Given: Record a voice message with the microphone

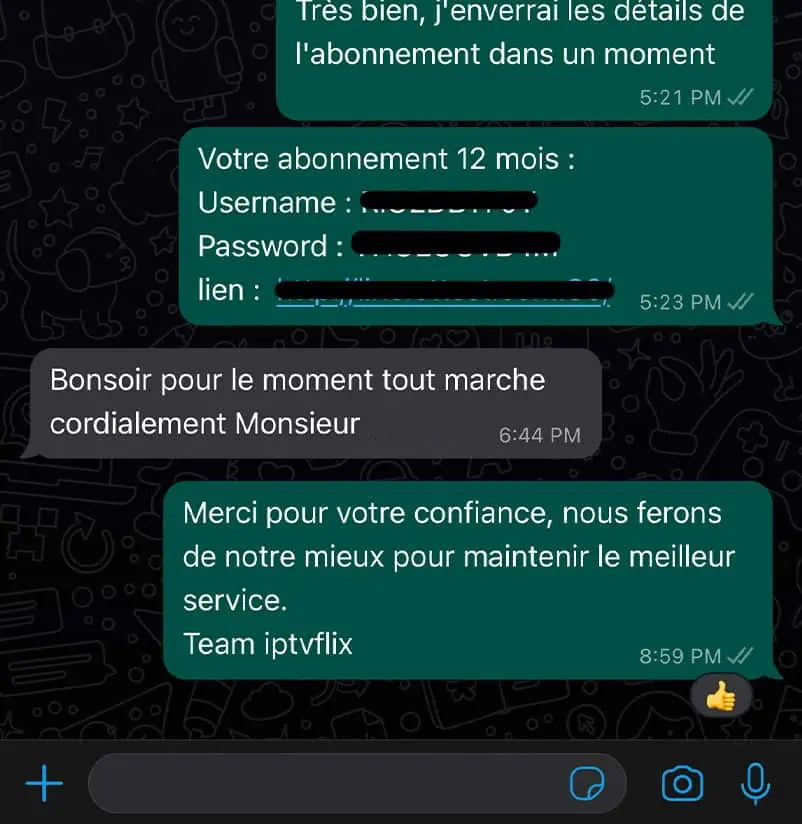Looking at the screenshot, I should pyautogui.click(x=755, y=784).
